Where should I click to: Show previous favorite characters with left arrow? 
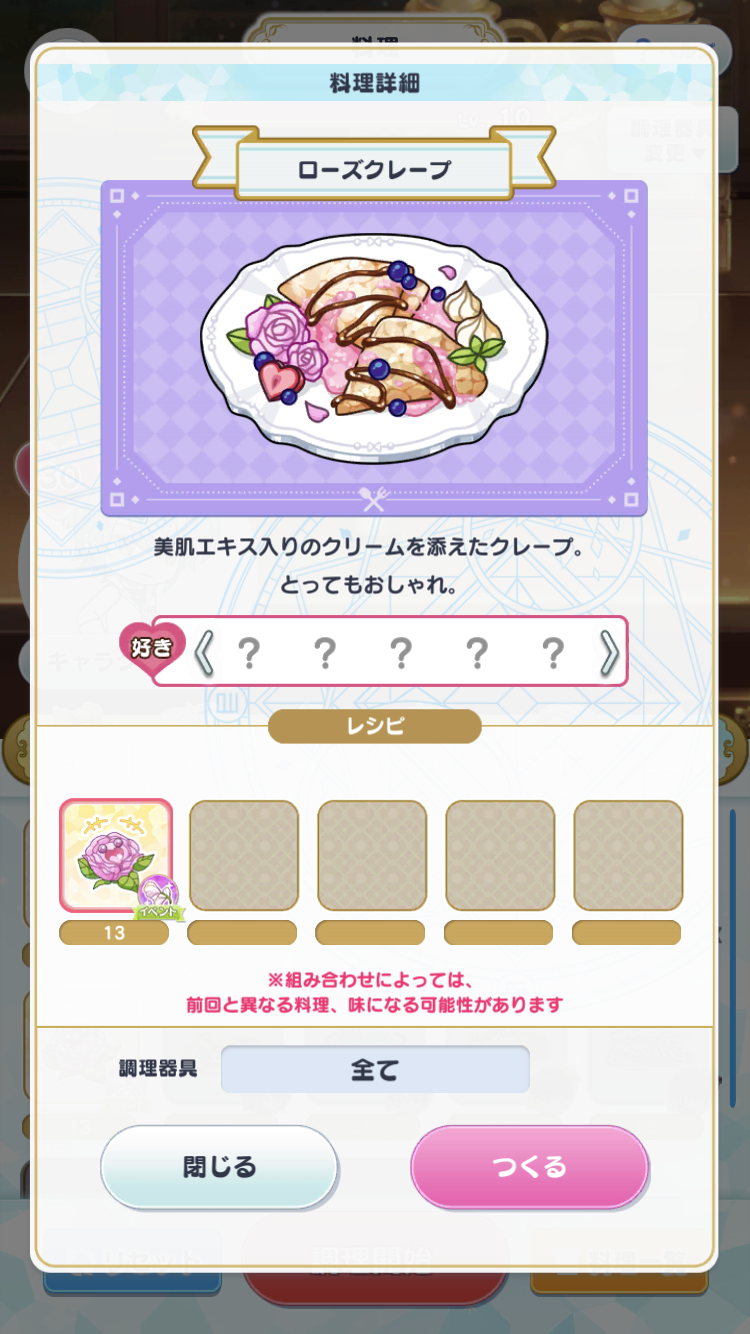pyautogui.click(x=204, y=653)
